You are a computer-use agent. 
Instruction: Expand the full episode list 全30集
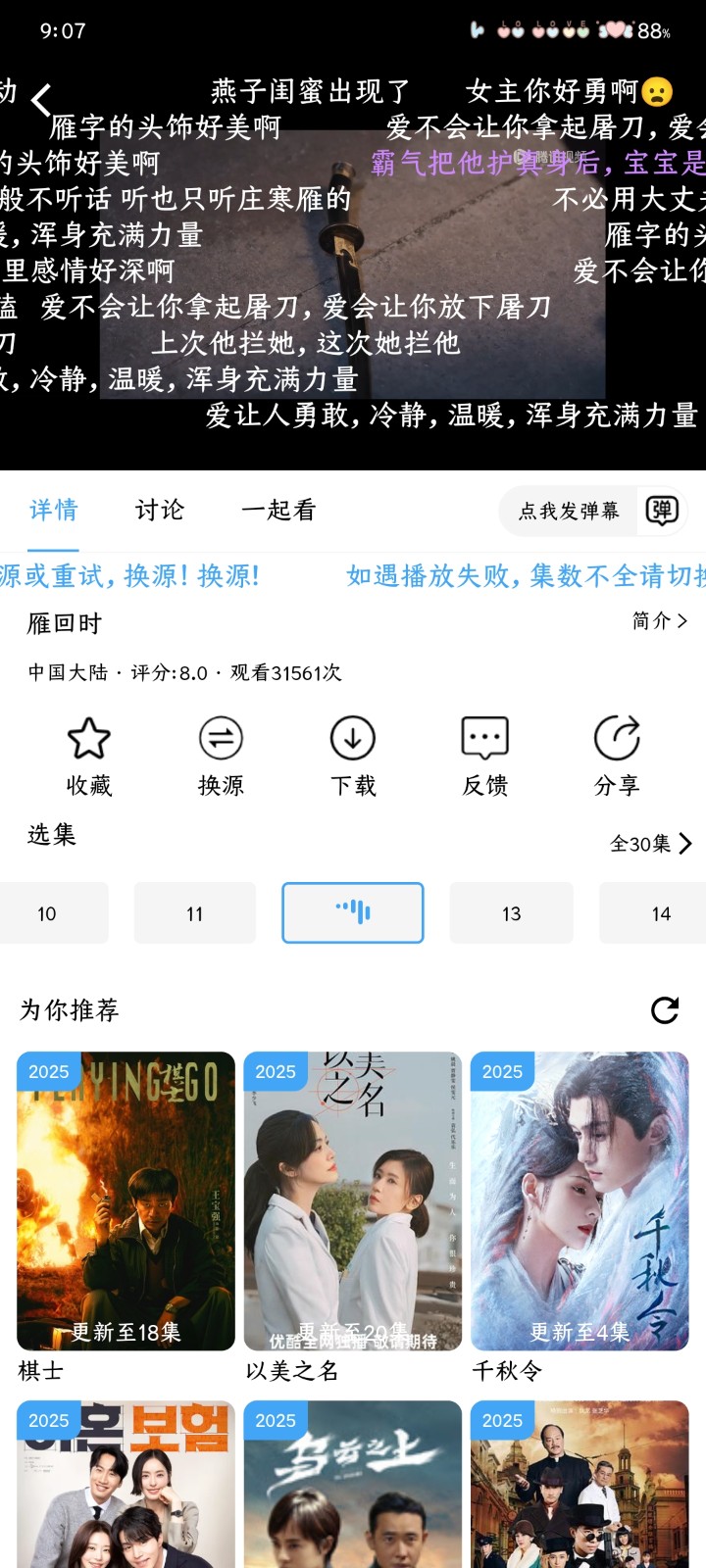click(650, 844)
